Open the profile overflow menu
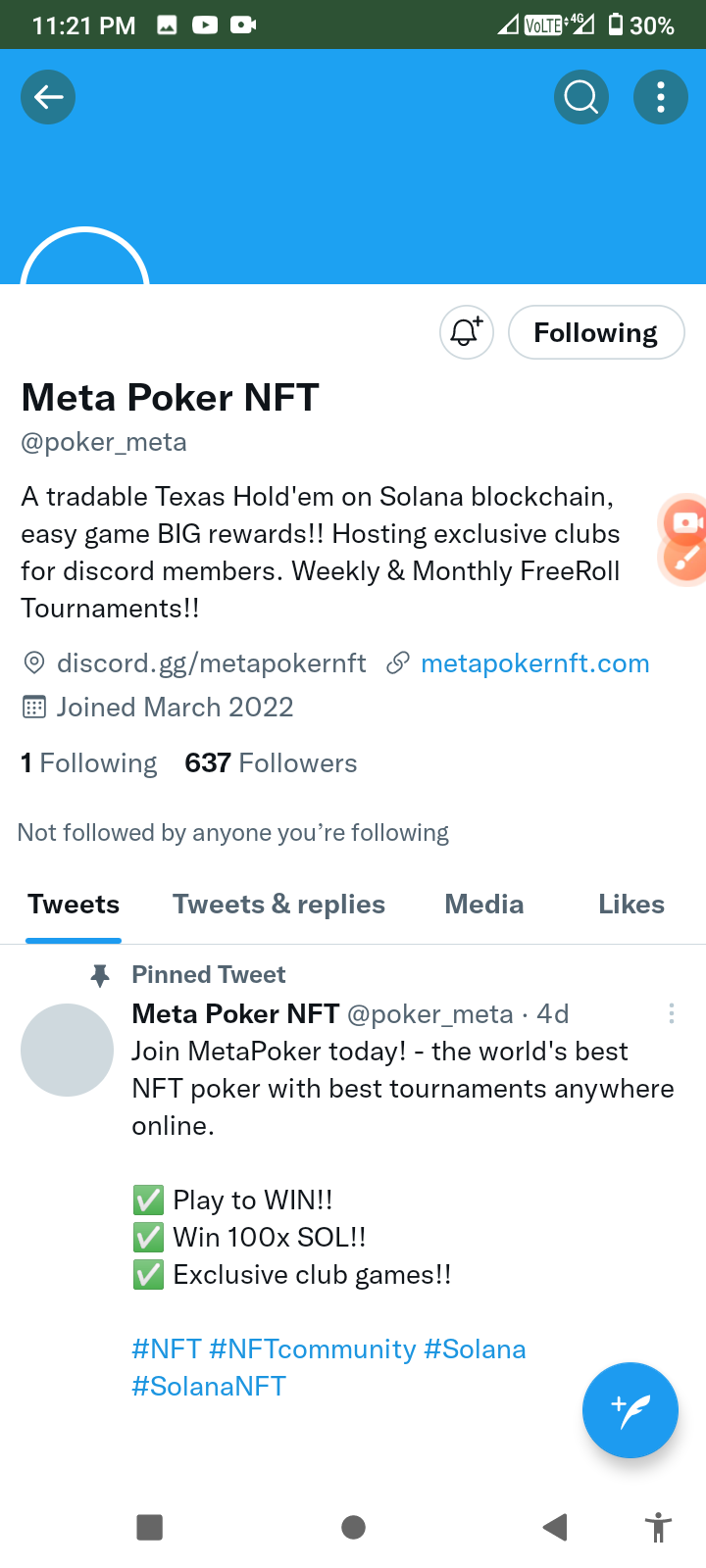Image resolution: width=706 pixels, height=1568 pixels. [x=661, y=97]
